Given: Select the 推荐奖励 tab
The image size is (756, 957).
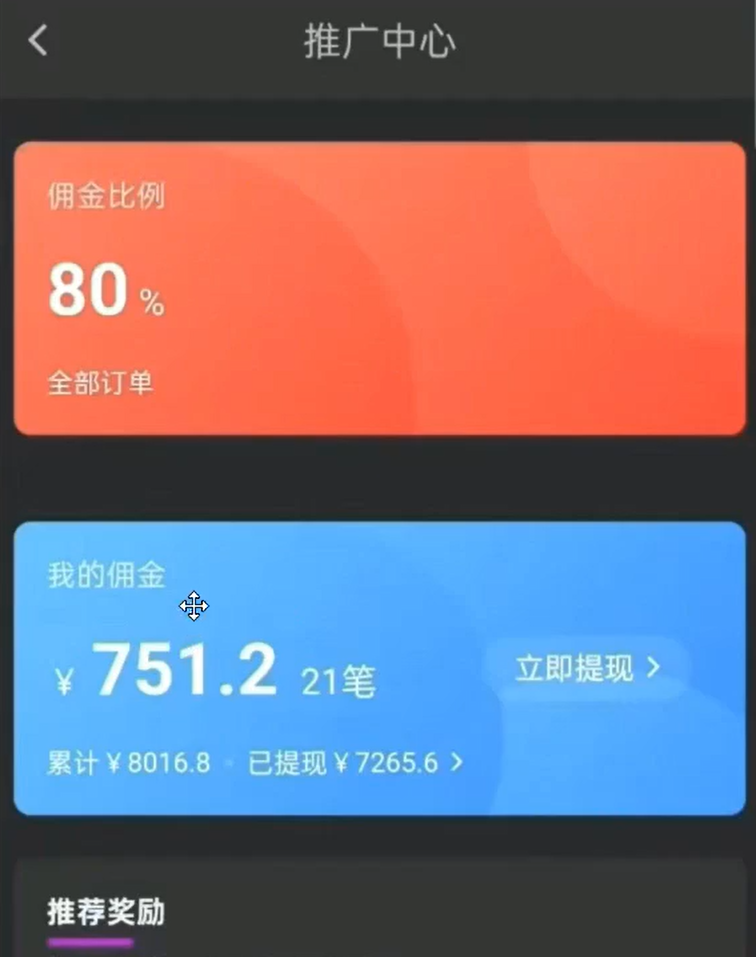Looking at the screenshot, I should coord(106,912).
